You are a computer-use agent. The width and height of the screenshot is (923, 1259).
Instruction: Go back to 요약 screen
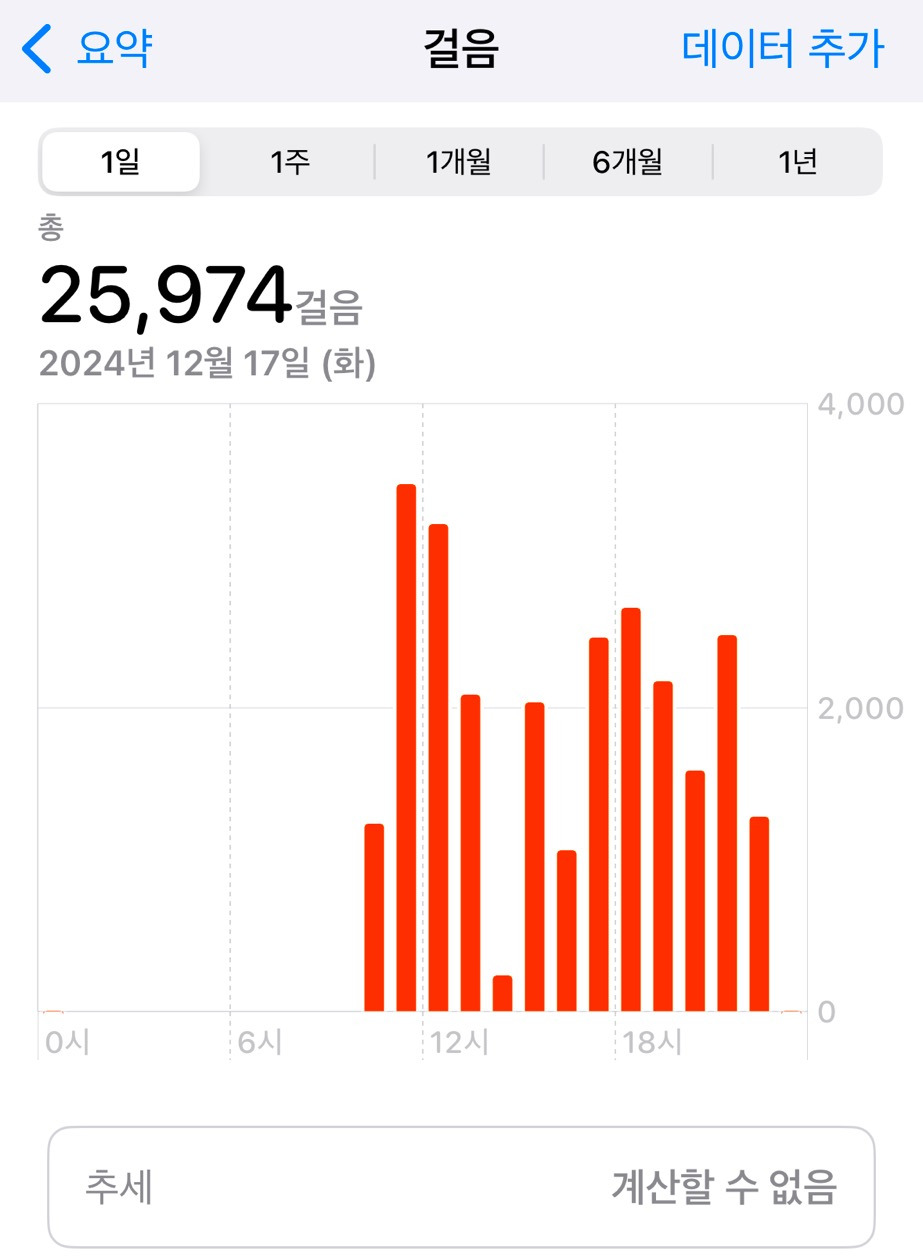[88, 49]
